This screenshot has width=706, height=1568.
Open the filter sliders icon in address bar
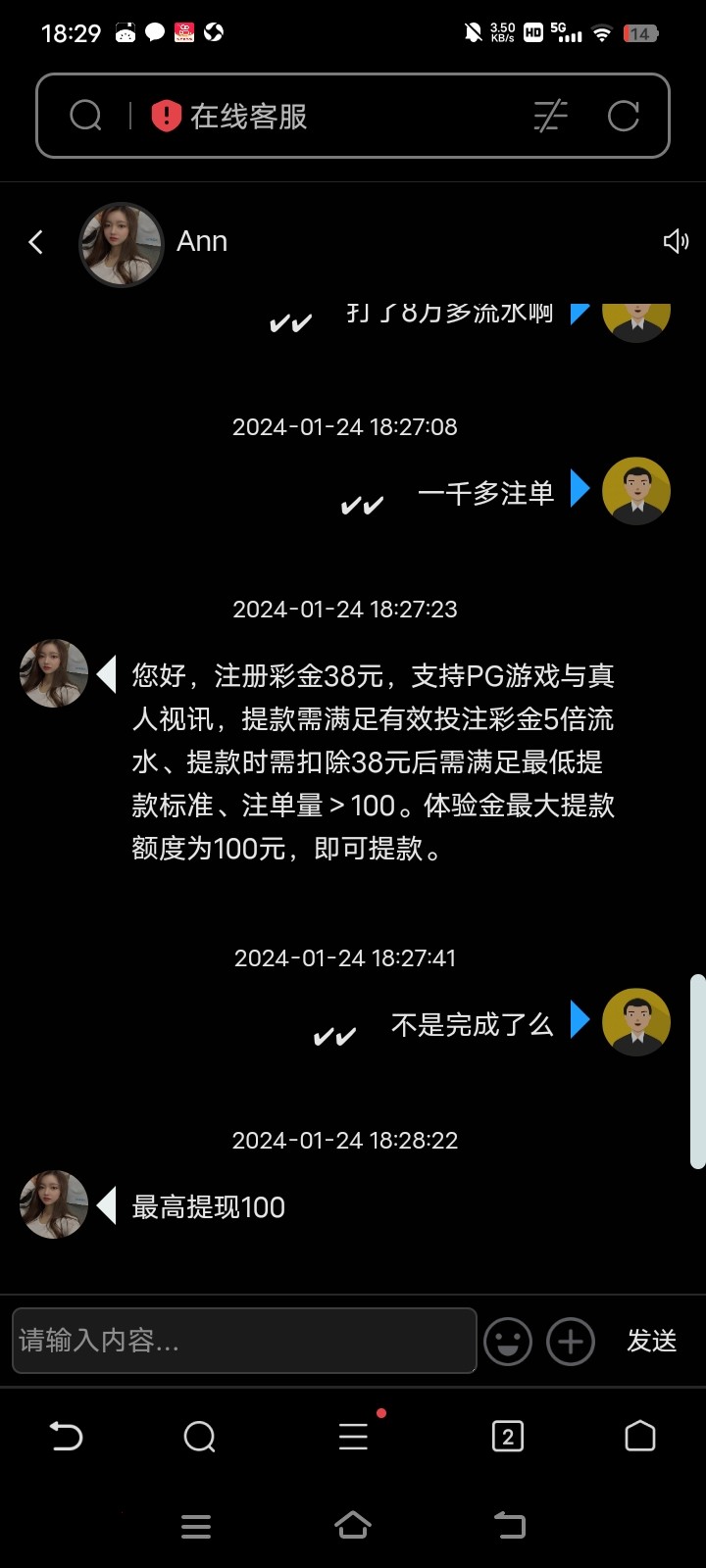(550, 116)
